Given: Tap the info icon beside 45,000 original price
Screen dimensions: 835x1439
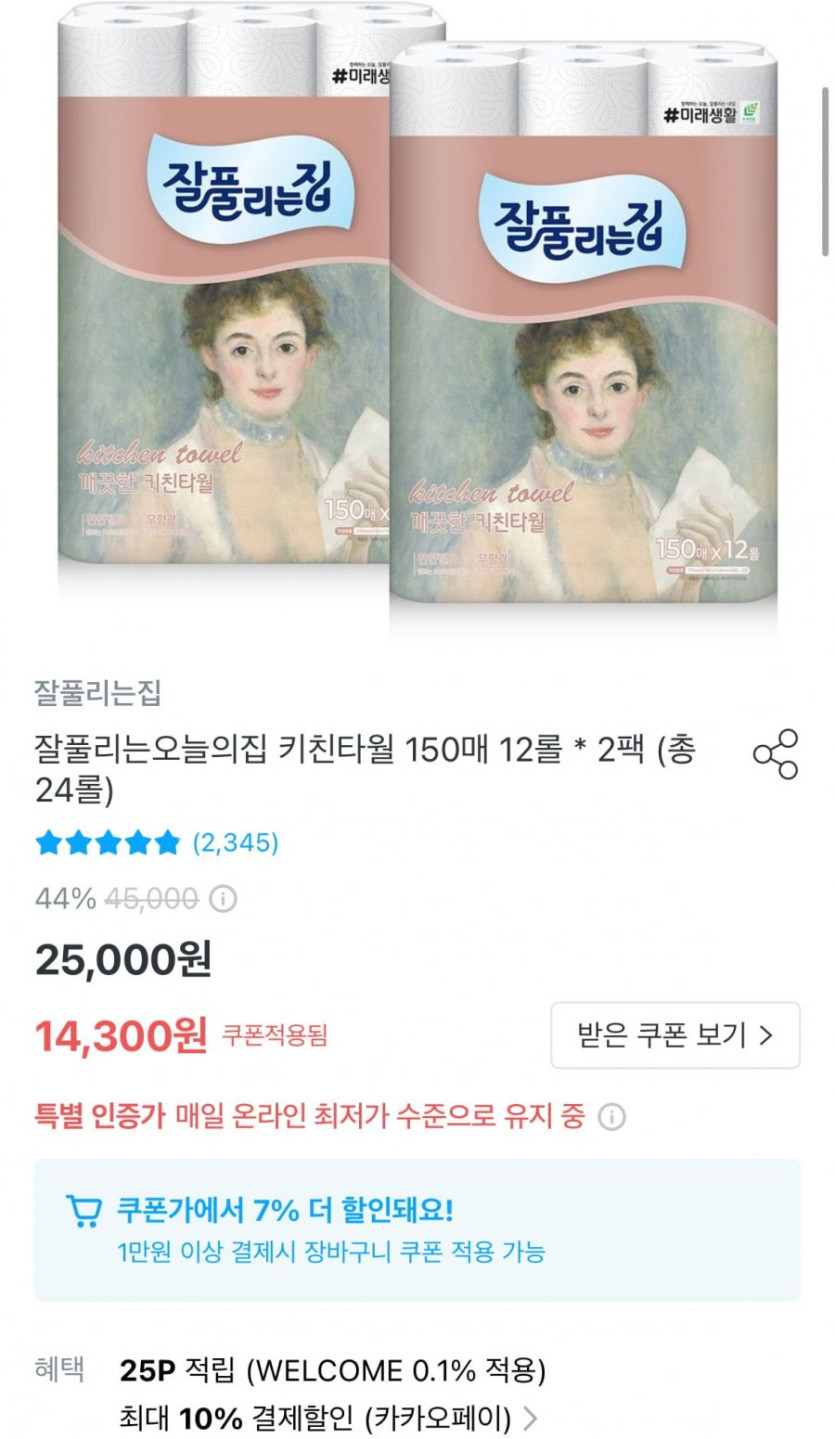Looking at the screenshot, I should [x=223, y=899].
